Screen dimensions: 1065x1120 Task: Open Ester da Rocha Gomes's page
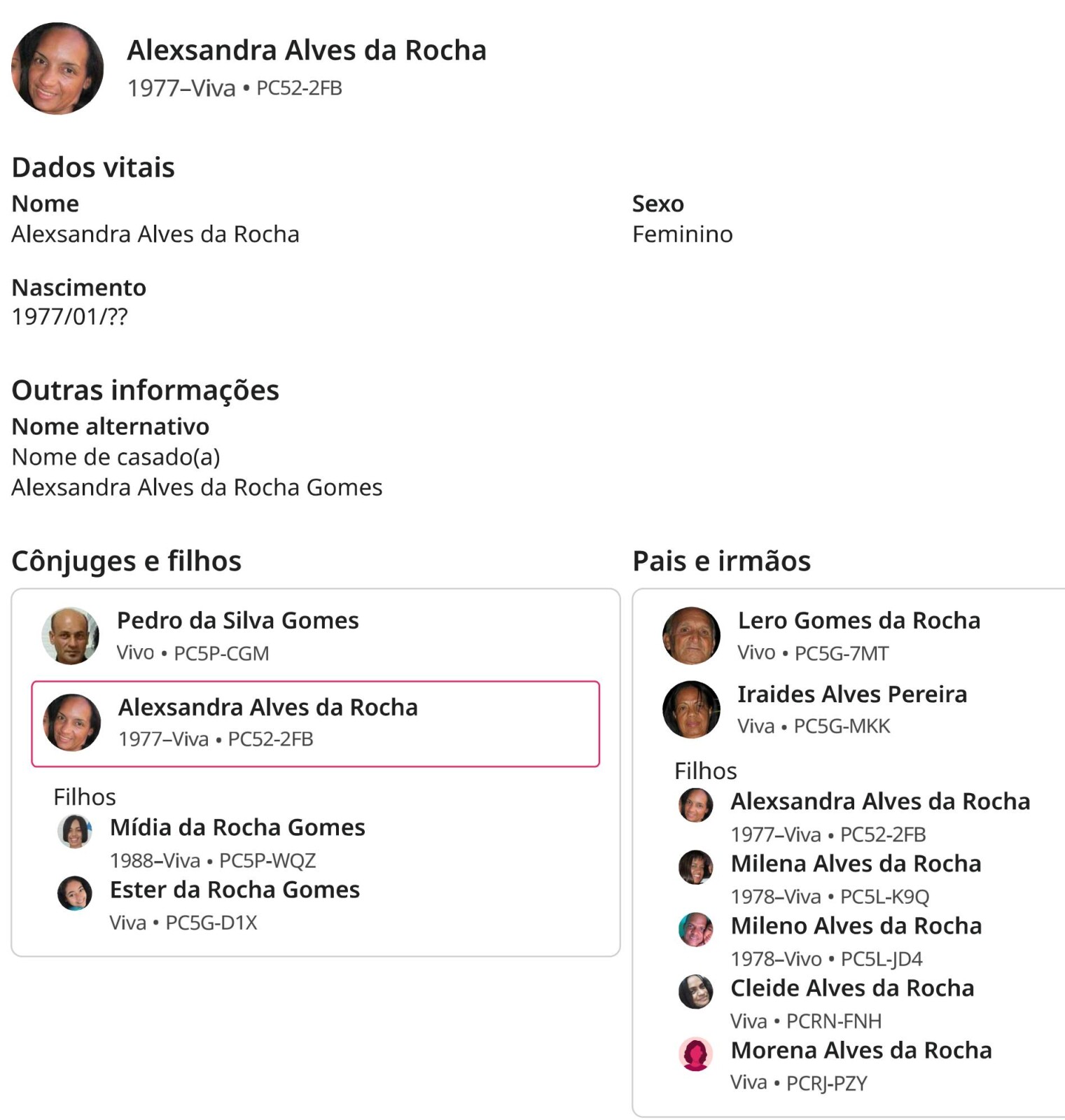pyautogui.click(x=235, y=890)
